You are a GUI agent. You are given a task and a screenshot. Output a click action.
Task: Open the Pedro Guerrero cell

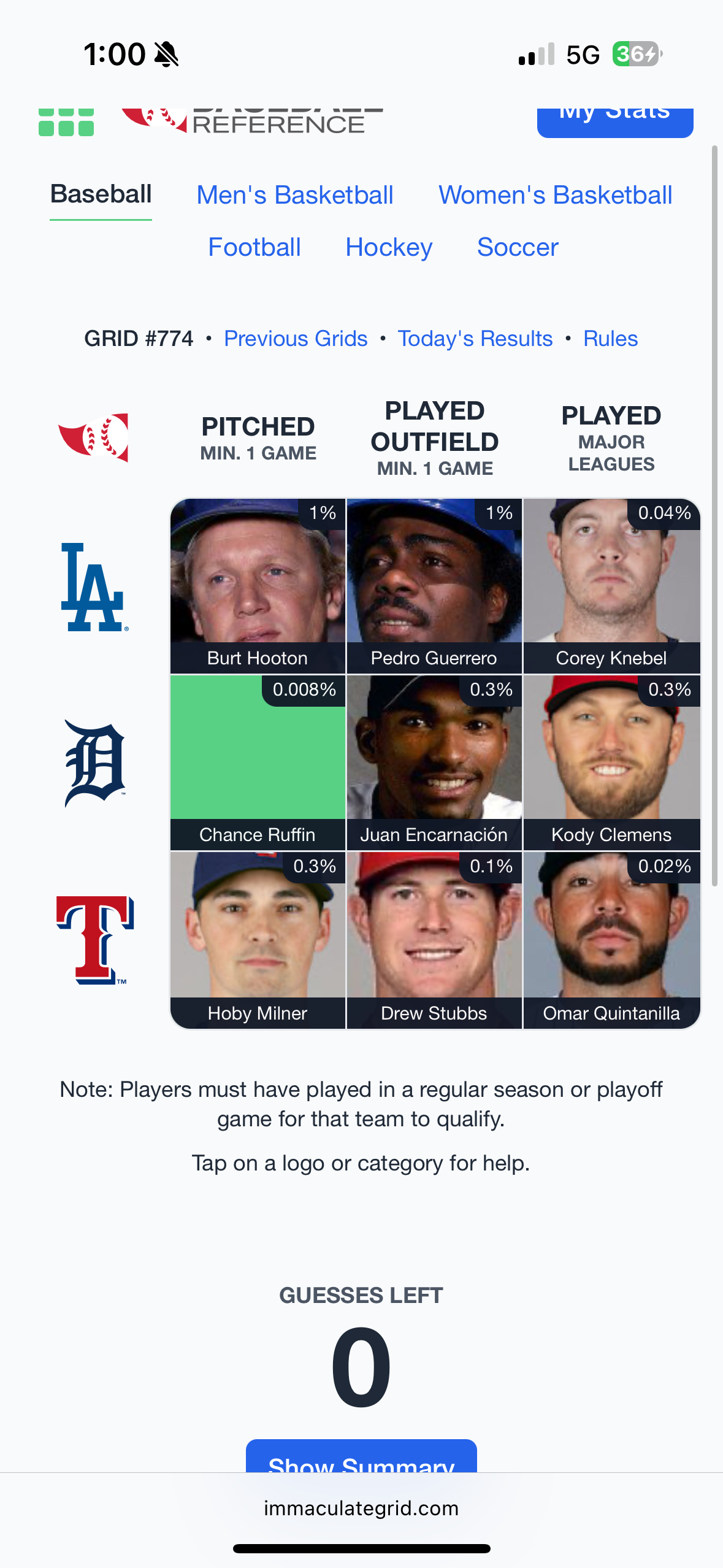[434, 586]
